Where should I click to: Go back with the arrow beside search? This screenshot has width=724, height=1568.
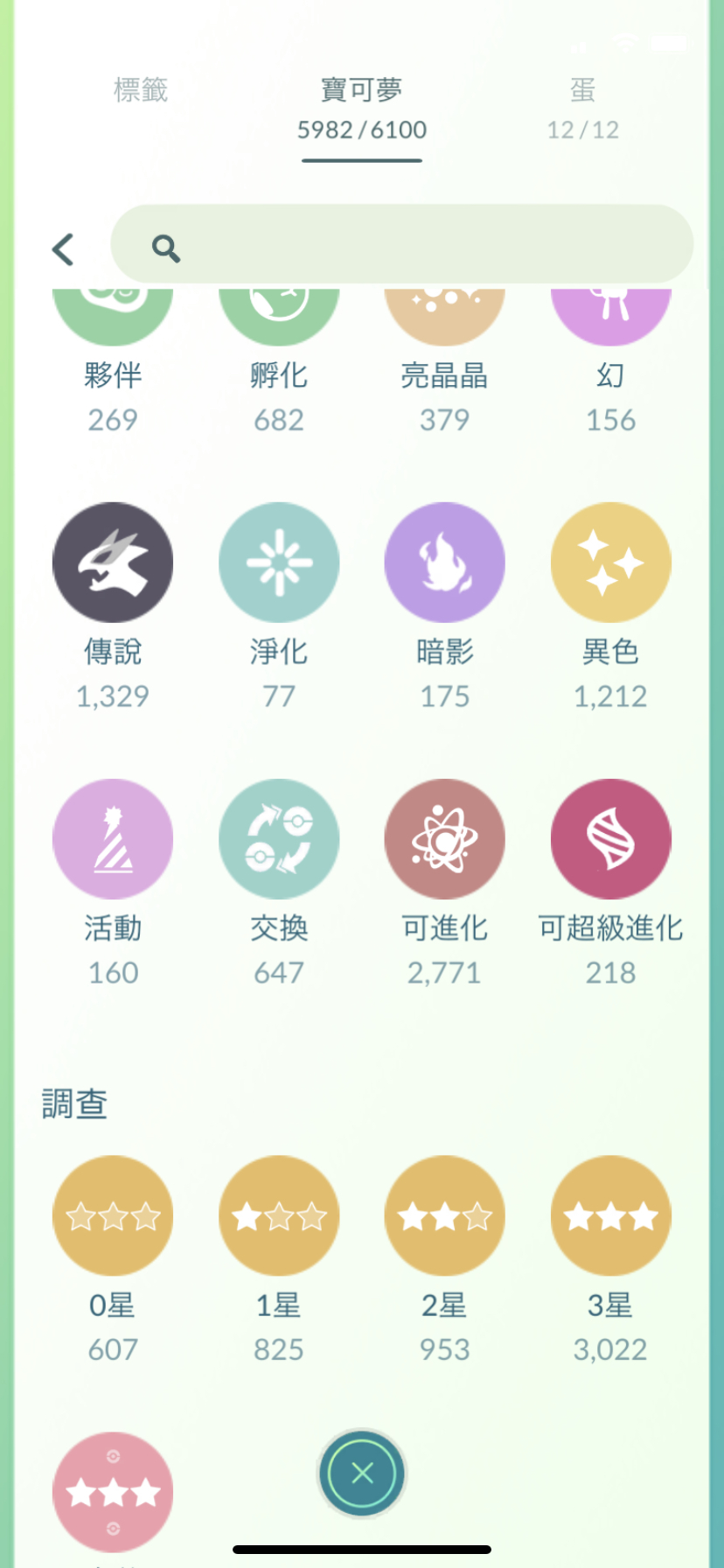click(x=63, y=249)
